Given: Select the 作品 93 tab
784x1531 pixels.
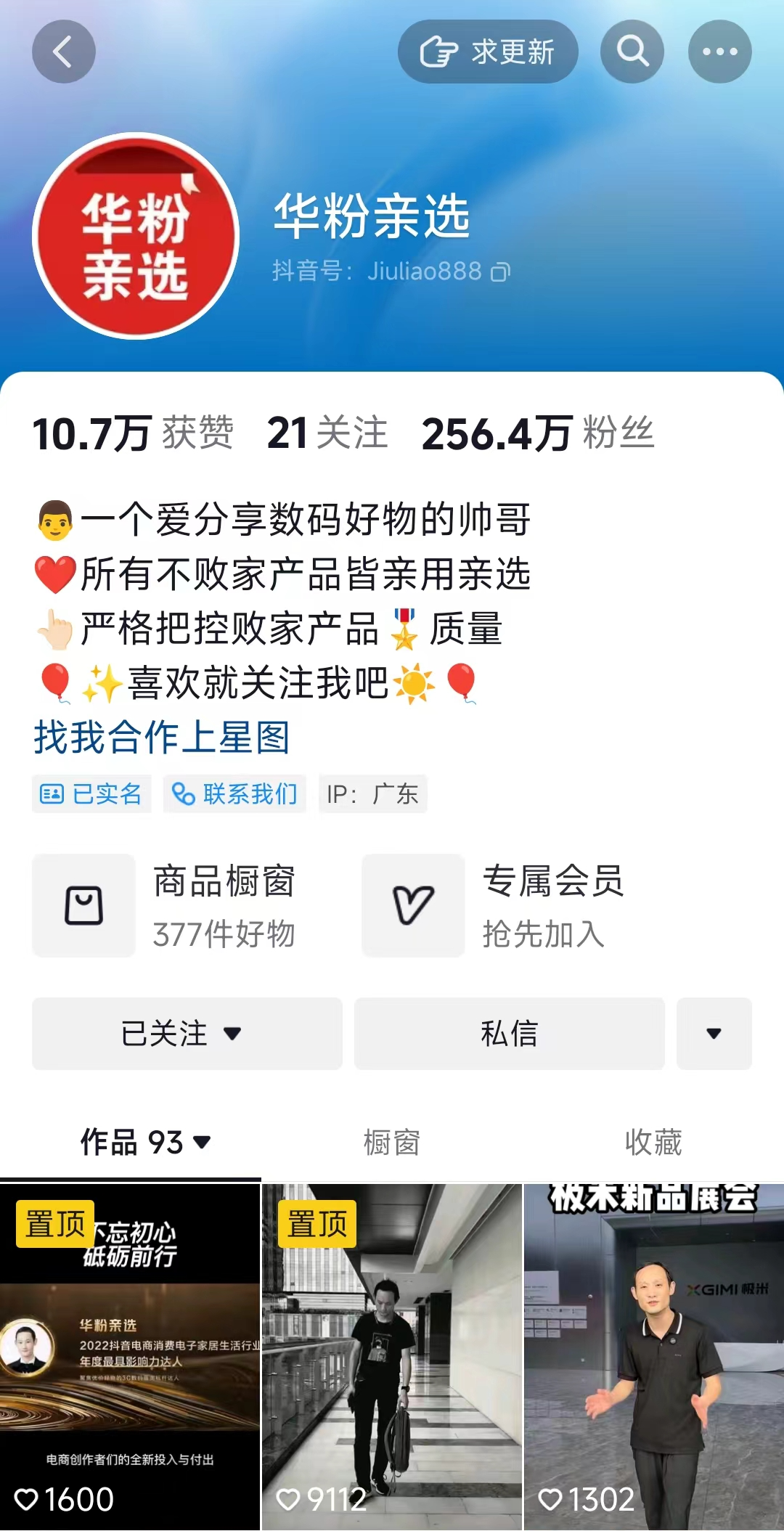Looking at the screenshot, I should tap(145, 1143).
